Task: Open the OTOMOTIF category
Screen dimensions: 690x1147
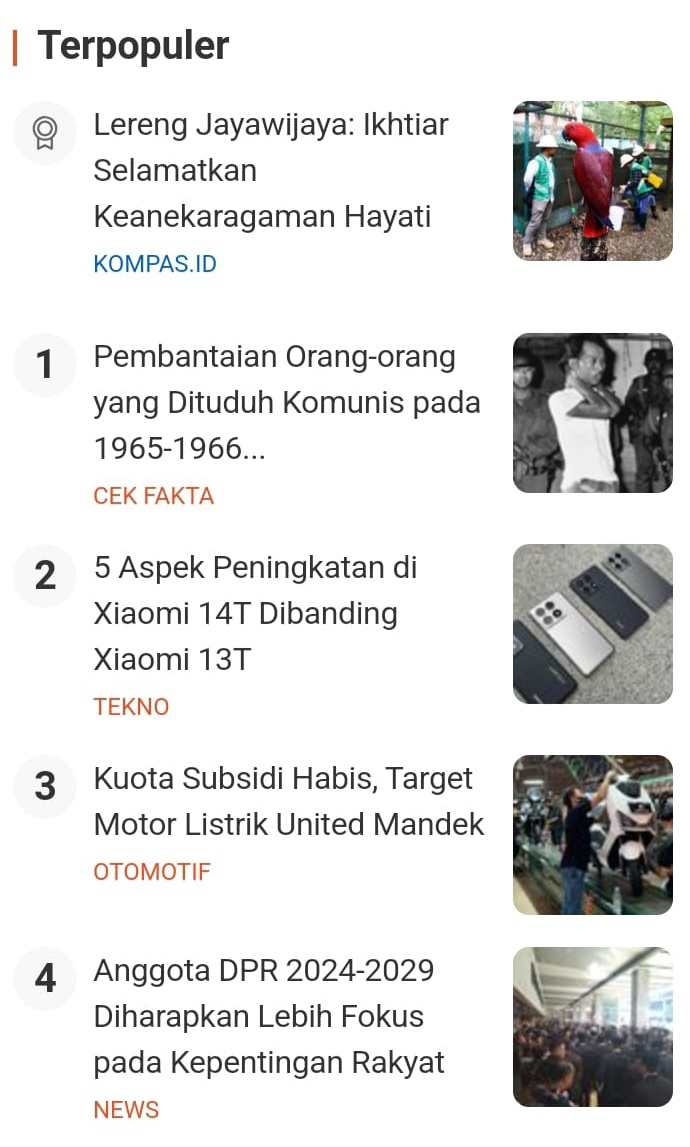Action: [x=152, y=872]
